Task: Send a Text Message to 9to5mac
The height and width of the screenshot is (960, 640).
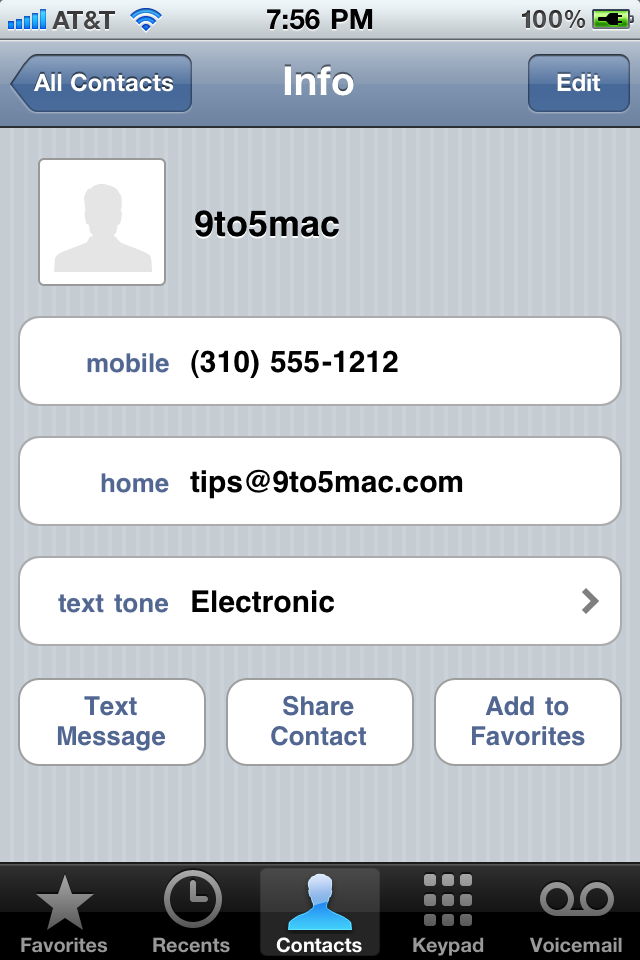Action: [x=111, y=722]
